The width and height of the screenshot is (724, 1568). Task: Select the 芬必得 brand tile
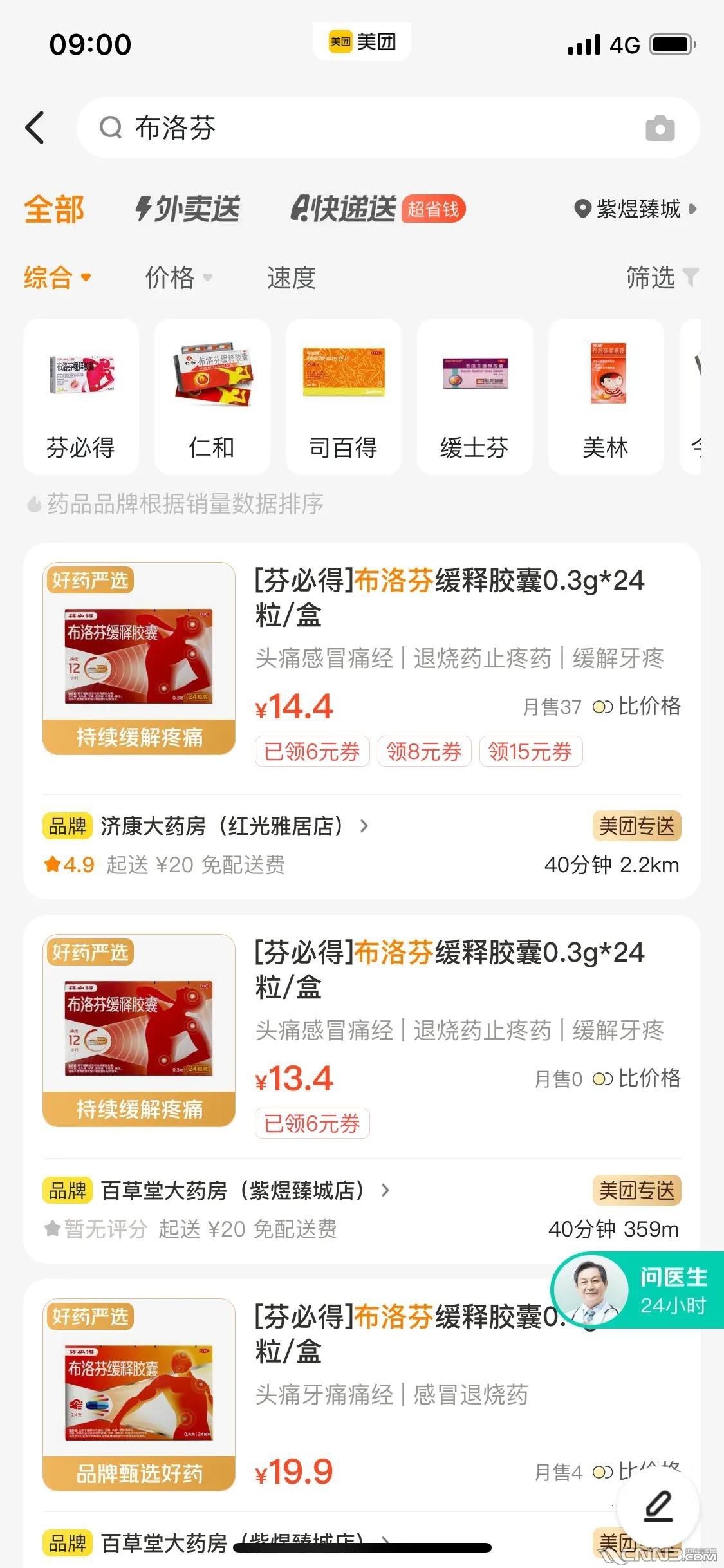(x=81, y=397)
